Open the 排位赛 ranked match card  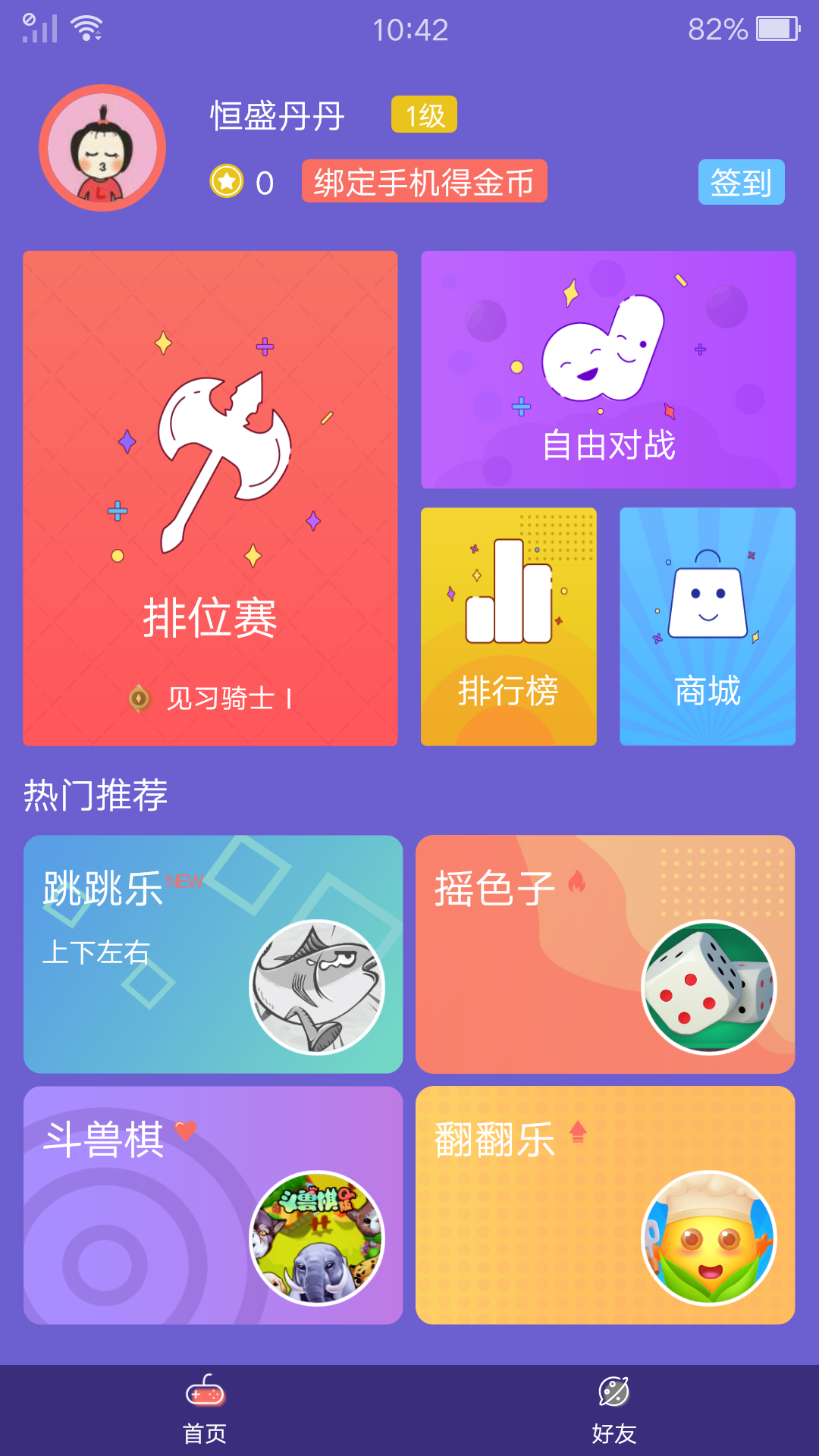click(x=210, y=498)
